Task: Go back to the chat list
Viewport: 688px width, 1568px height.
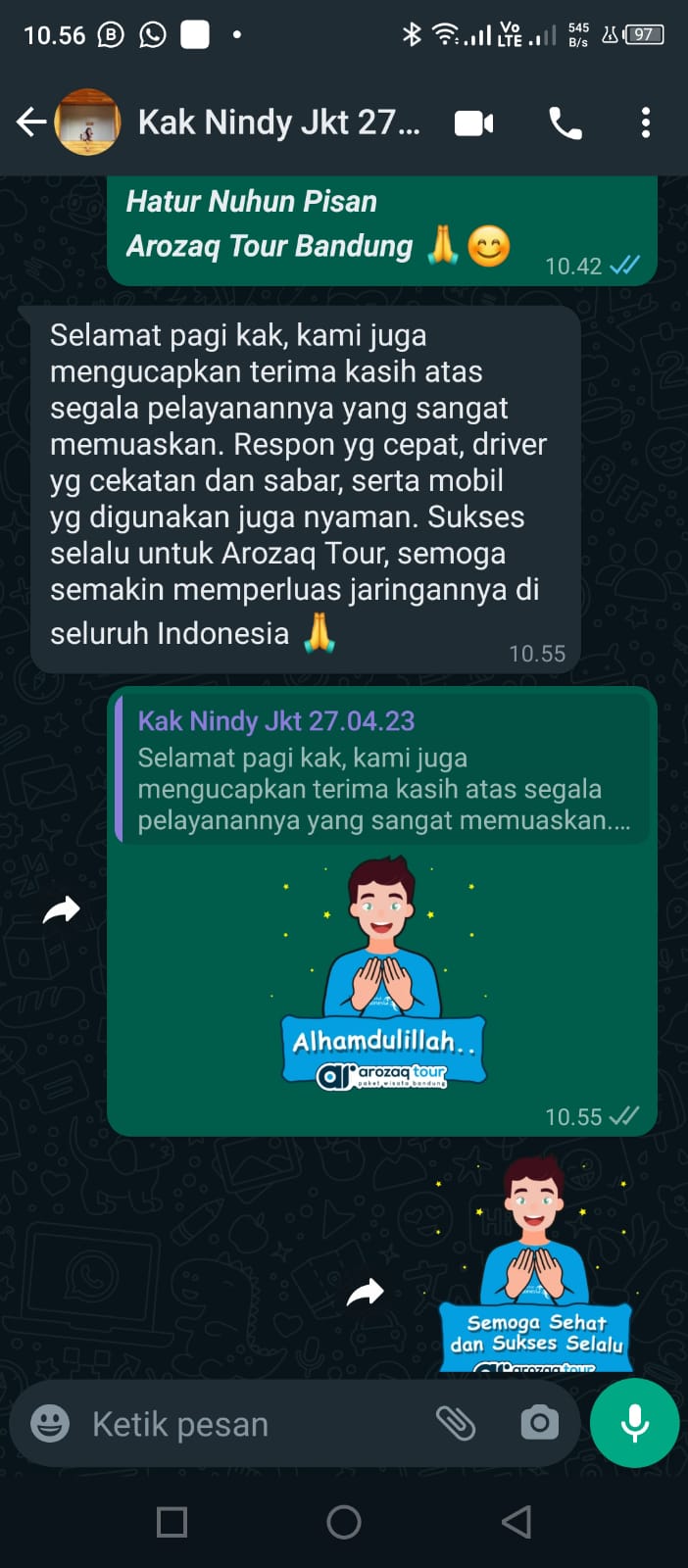Action: click(x=31, y=122)
